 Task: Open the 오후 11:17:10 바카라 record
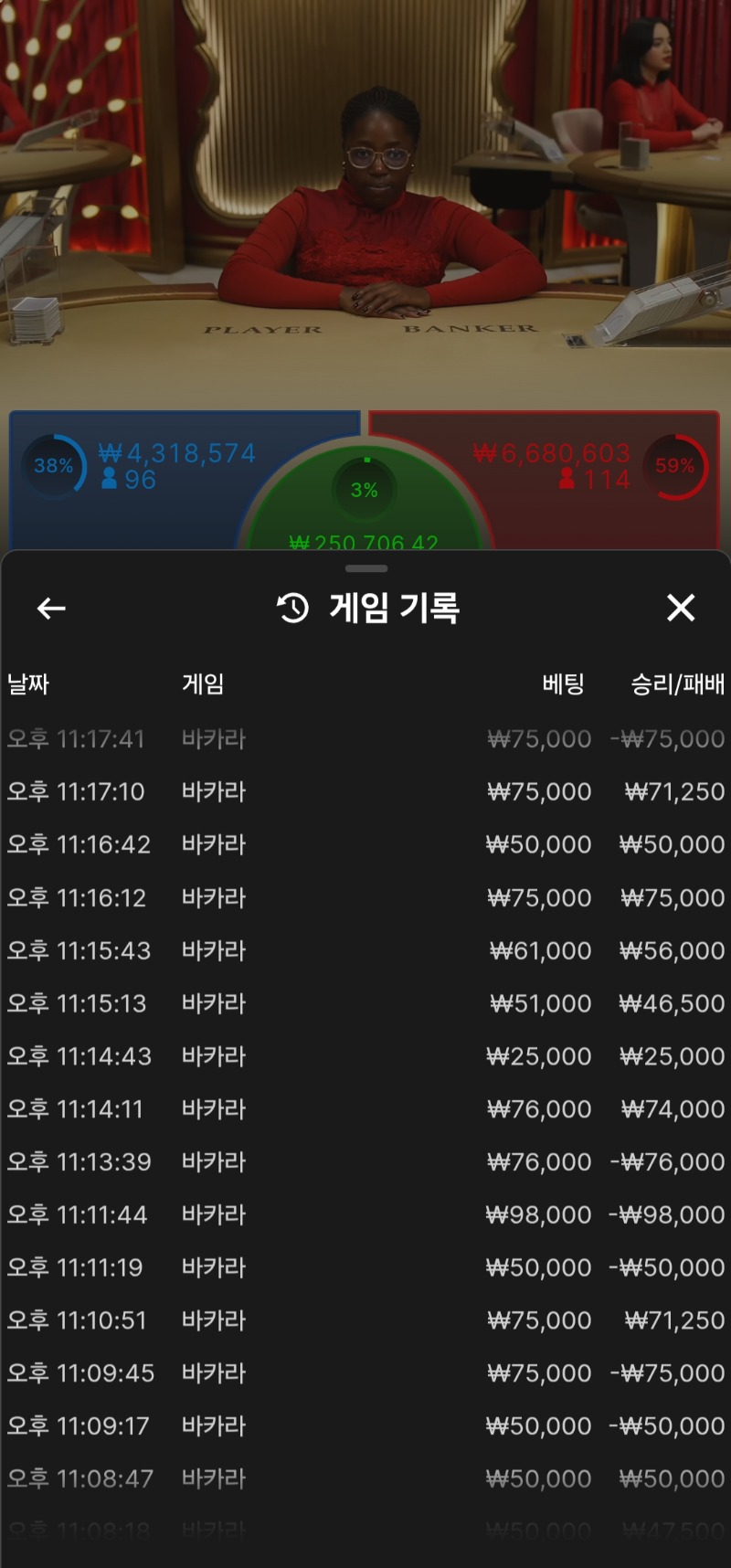pos(365,791)
